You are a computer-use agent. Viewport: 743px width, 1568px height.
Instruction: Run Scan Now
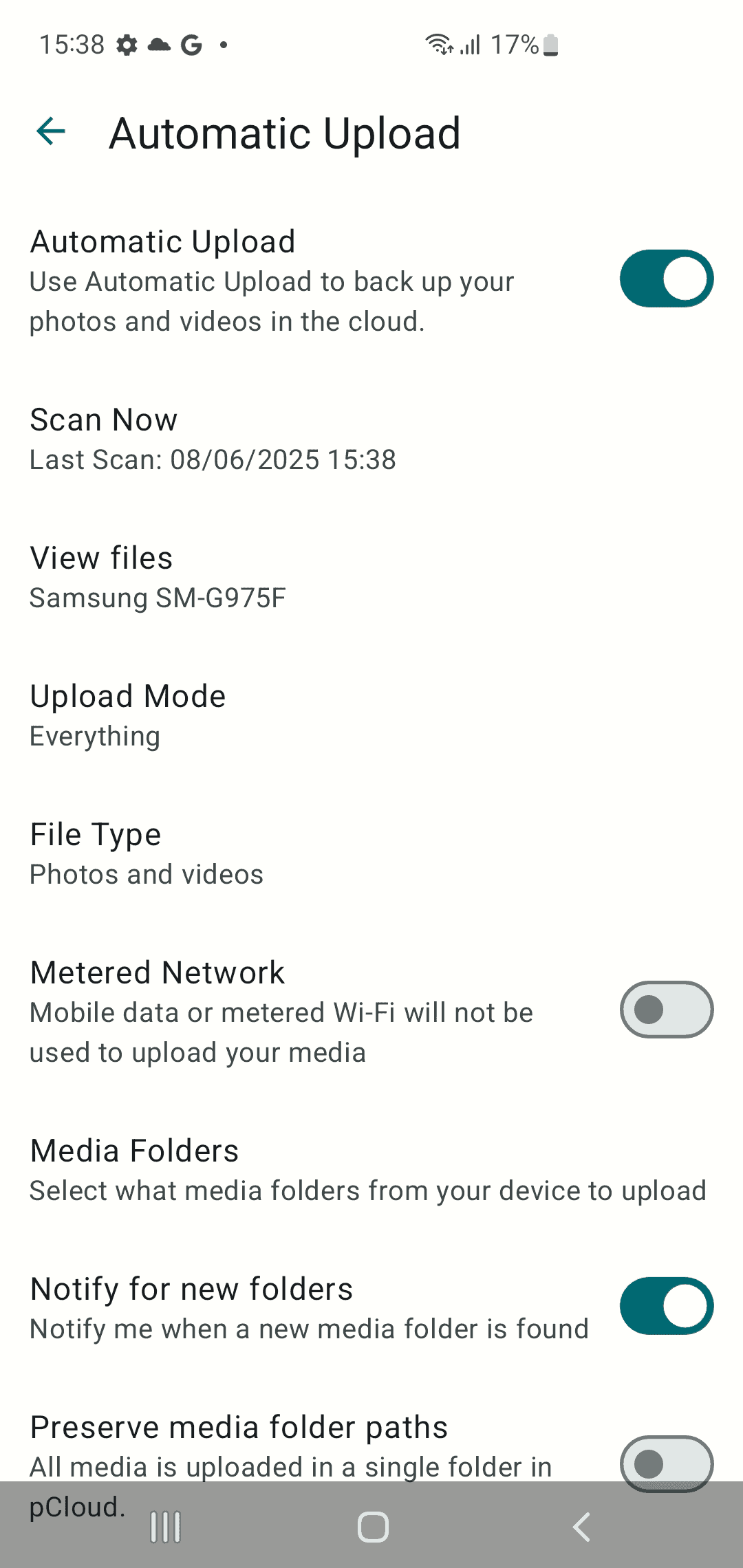[371, 439]
